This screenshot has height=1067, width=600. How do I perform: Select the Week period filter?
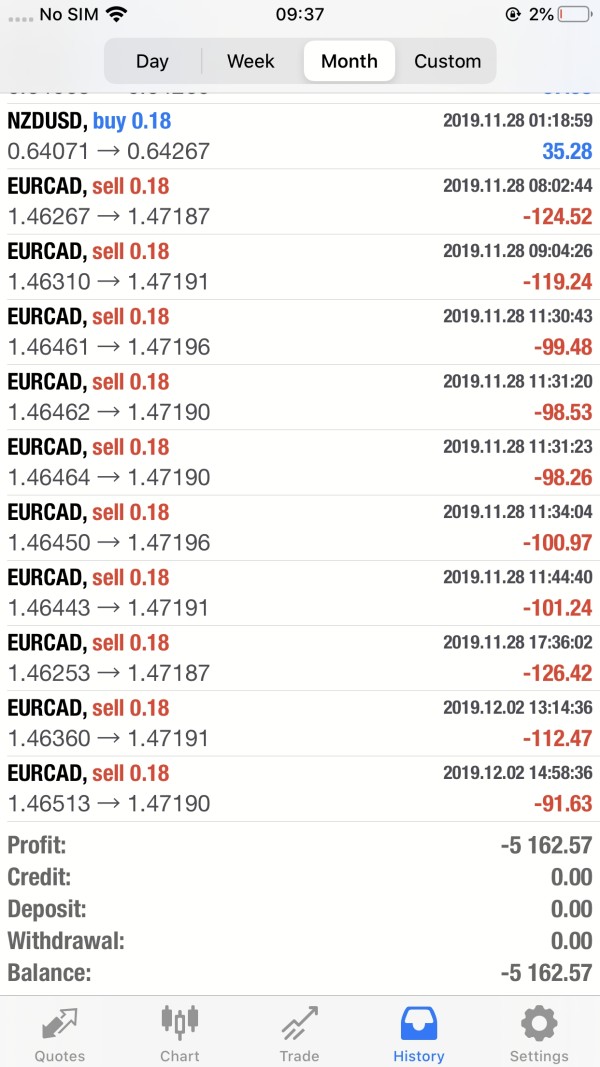251,61
